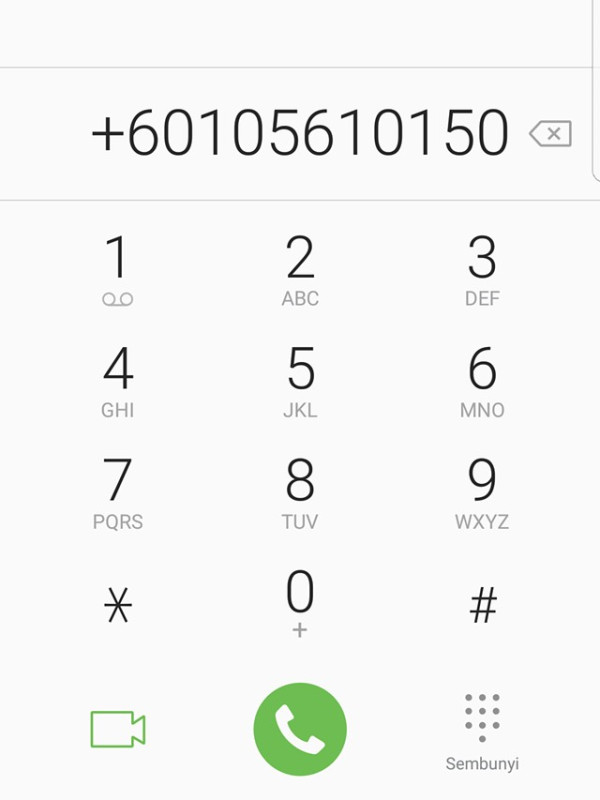The width and height of the screenshot is (600, 800).
Task: Tap the hash key
Action: tap(483, 605)
